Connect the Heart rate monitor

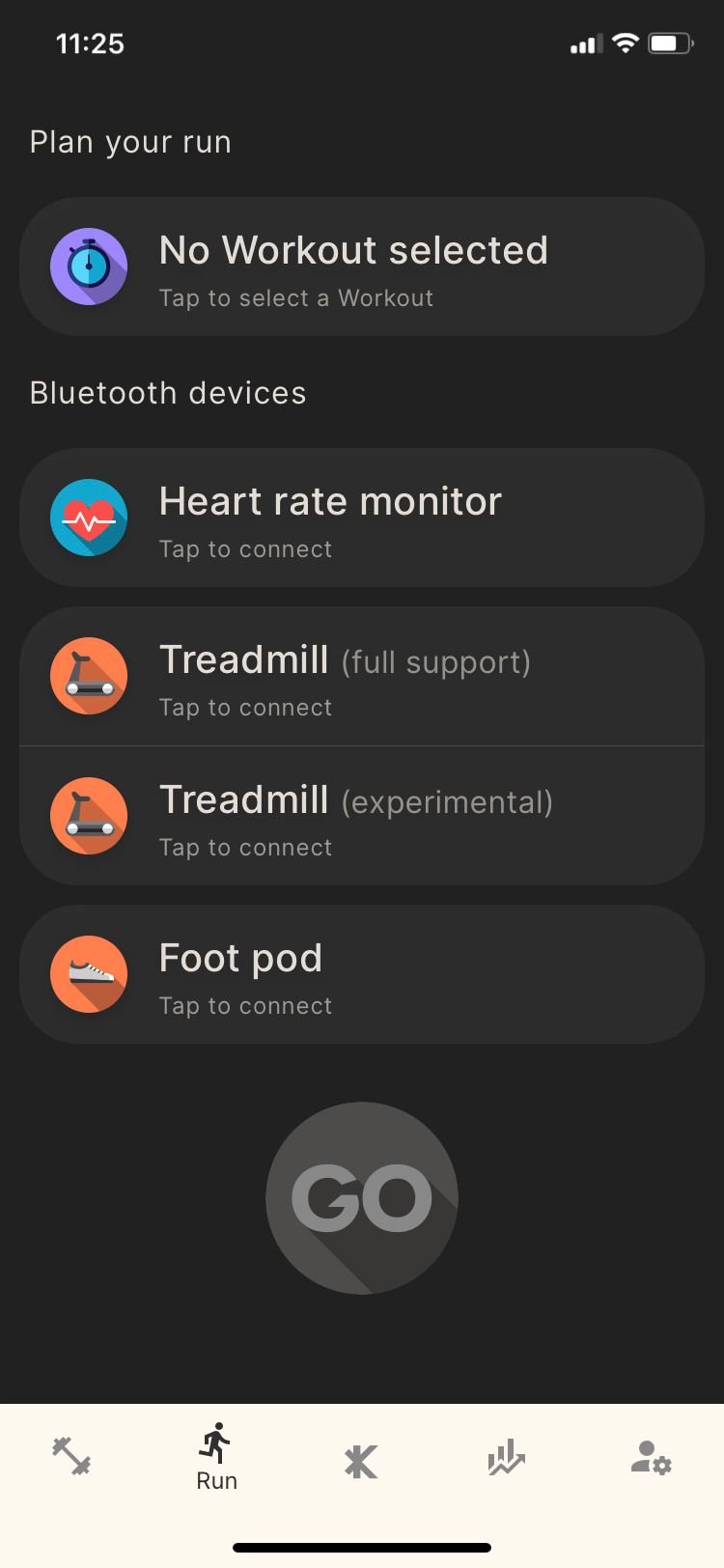[x=362, y=518]
